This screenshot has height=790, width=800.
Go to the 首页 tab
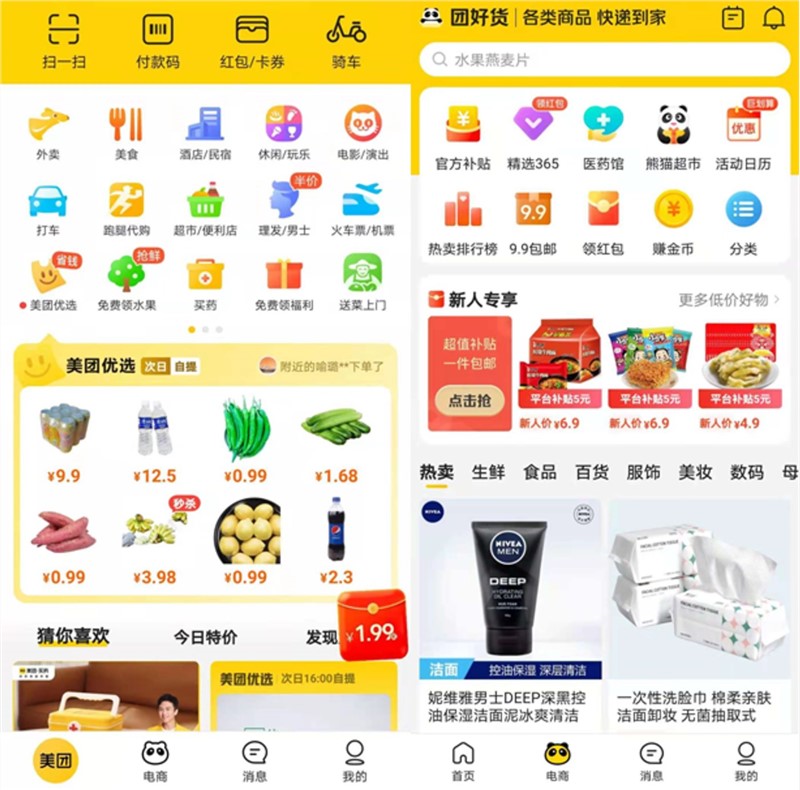pos(463,760)
